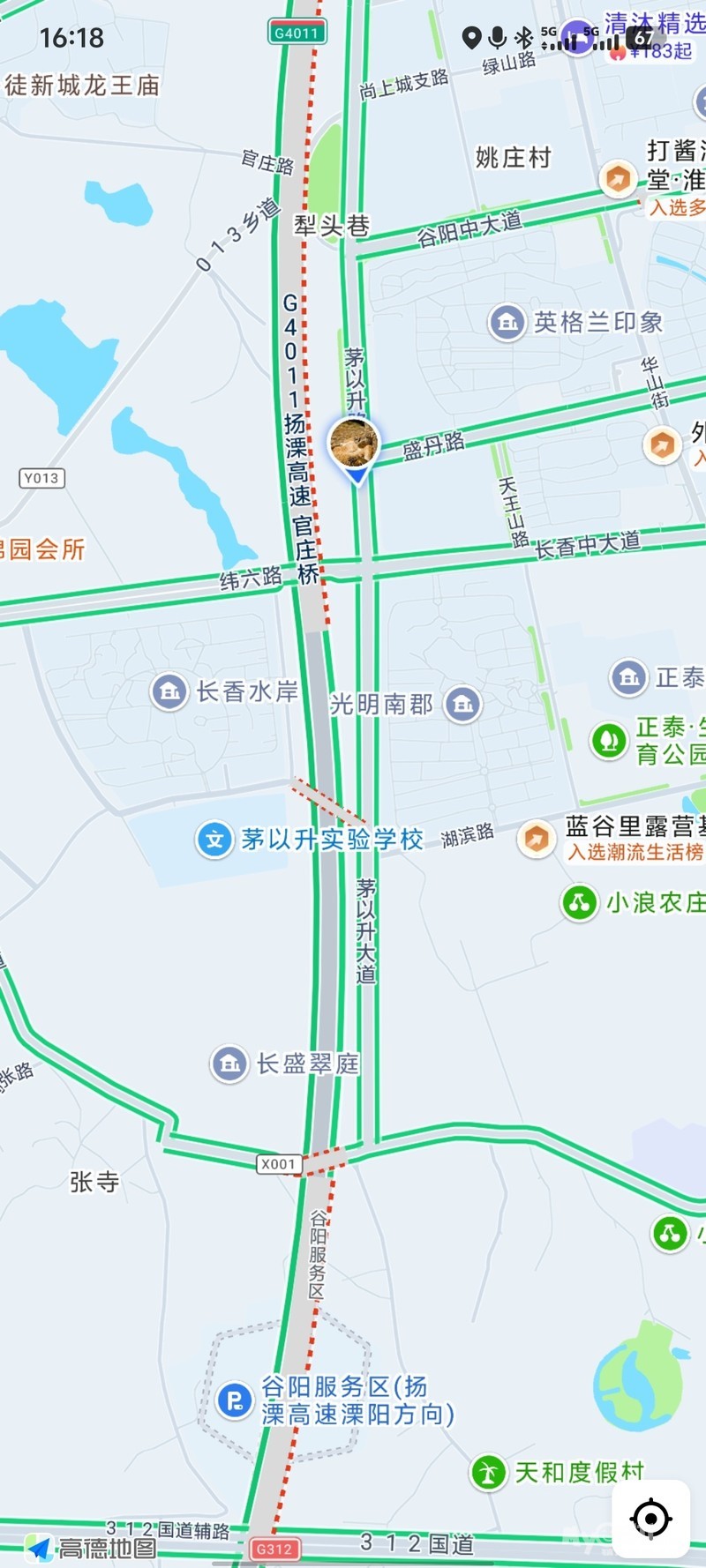Open the 蓝谷里露营基地 recommended spot
This screenshot has height=1568, width=706.
coord(536,839)
